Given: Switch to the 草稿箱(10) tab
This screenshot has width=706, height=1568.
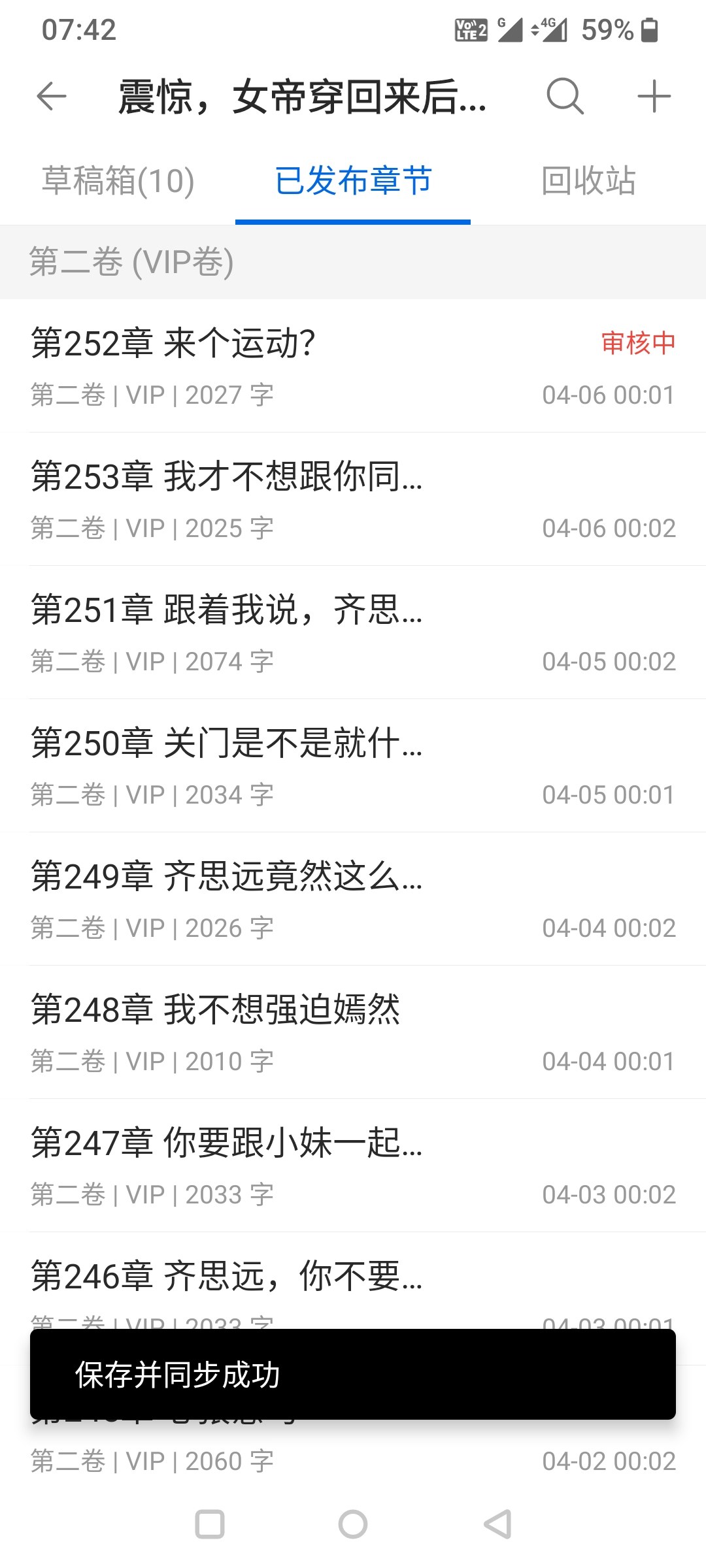Looking at the screenshot, I should 118,181.
